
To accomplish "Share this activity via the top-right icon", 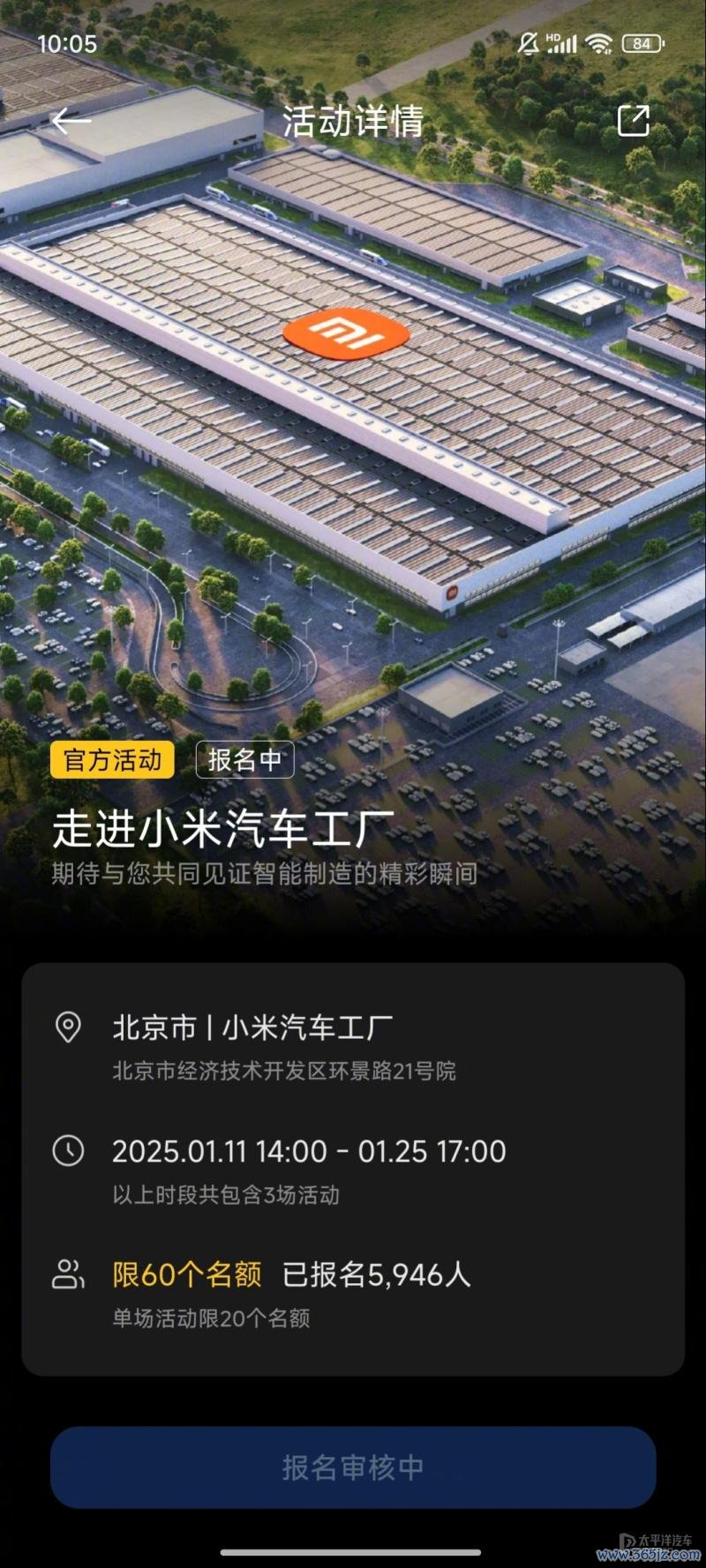I will click(x=634, y=120).
